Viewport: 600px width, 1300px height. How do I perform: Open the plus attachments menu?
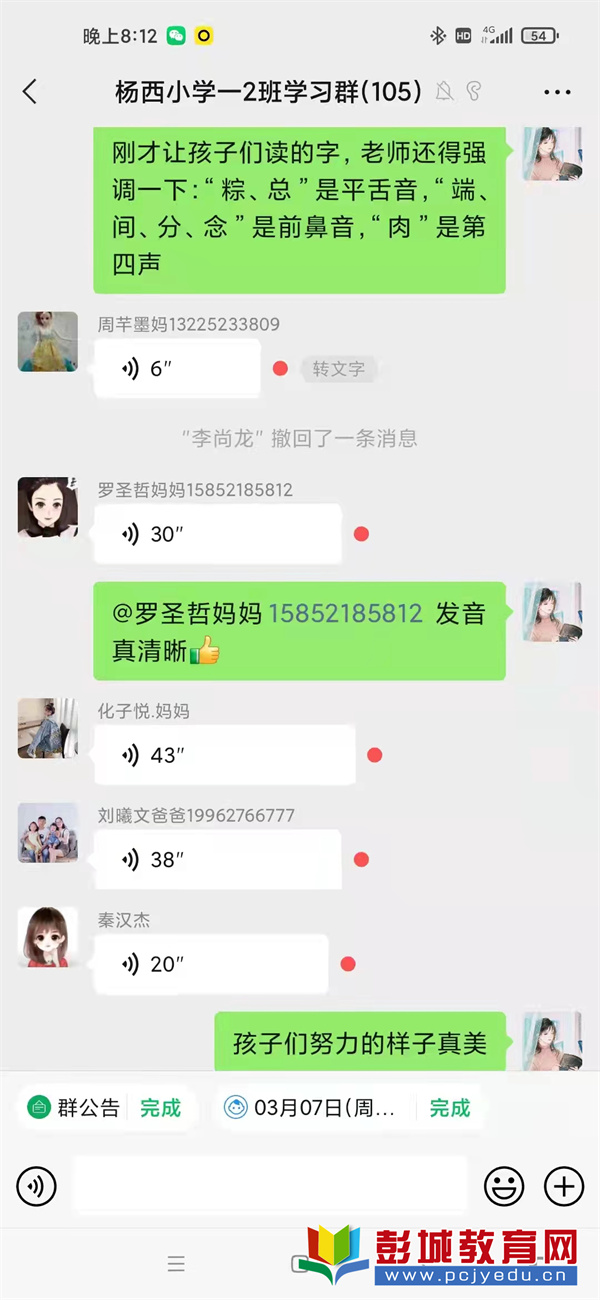tap(563, 1187)
